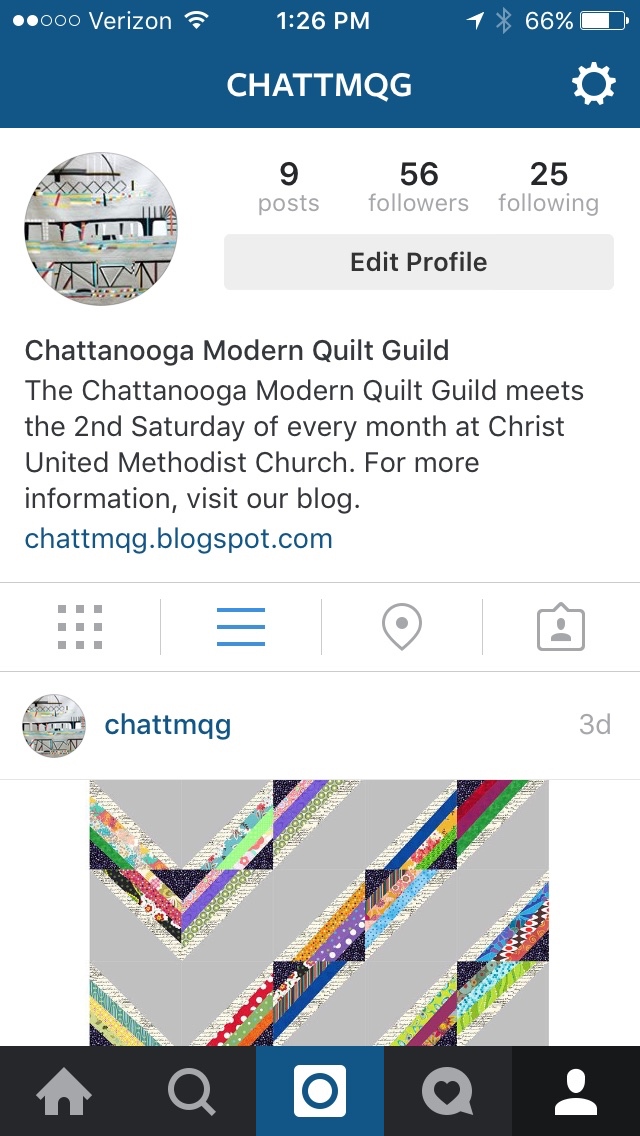Select the profile tab in bottom bar

575,1091
